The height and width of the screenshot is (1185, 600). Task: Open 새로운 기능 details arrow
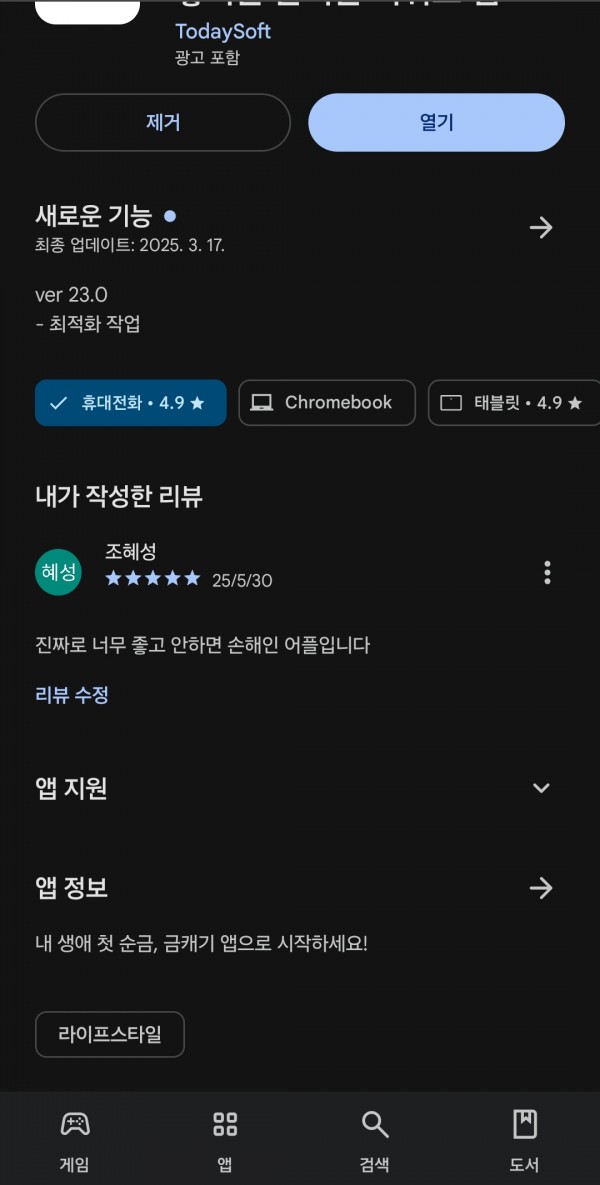point(541,227)
